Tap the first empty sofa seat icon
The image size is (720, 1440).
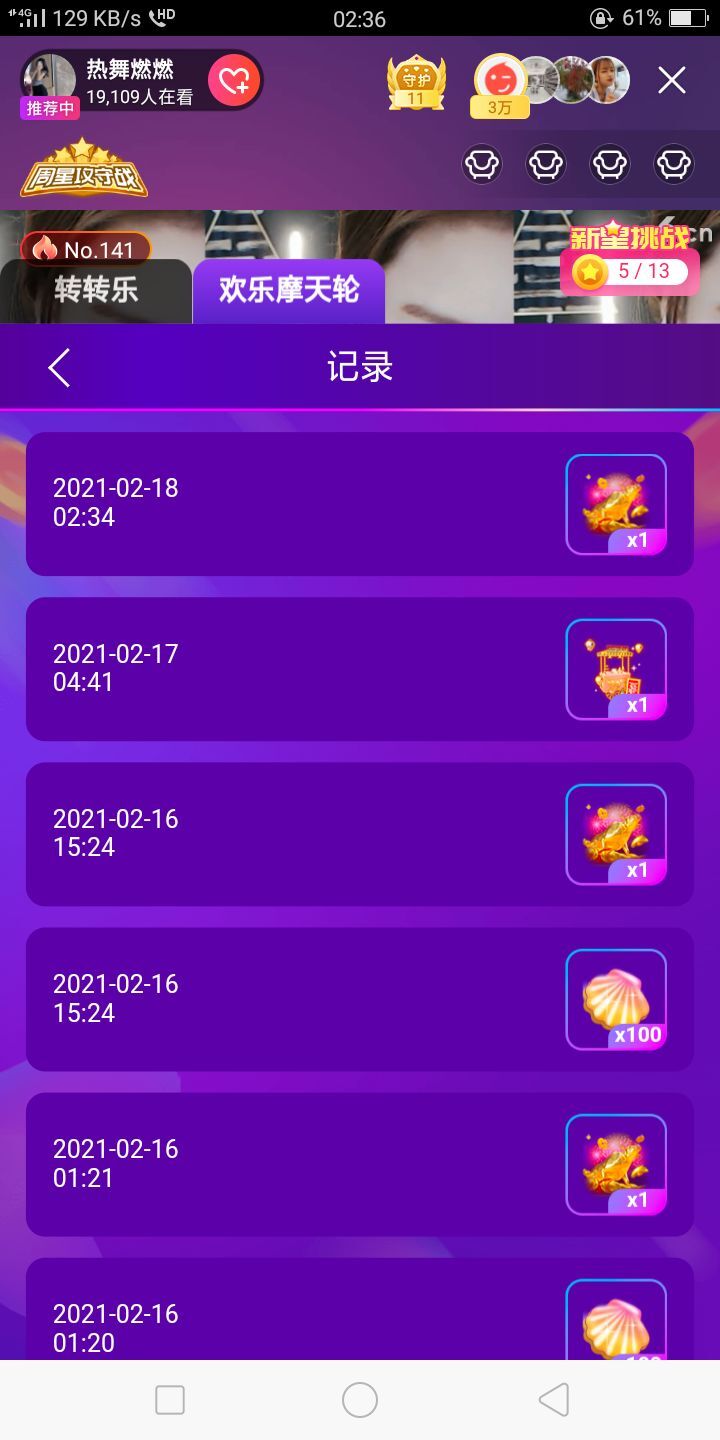[x=482, y=164]
